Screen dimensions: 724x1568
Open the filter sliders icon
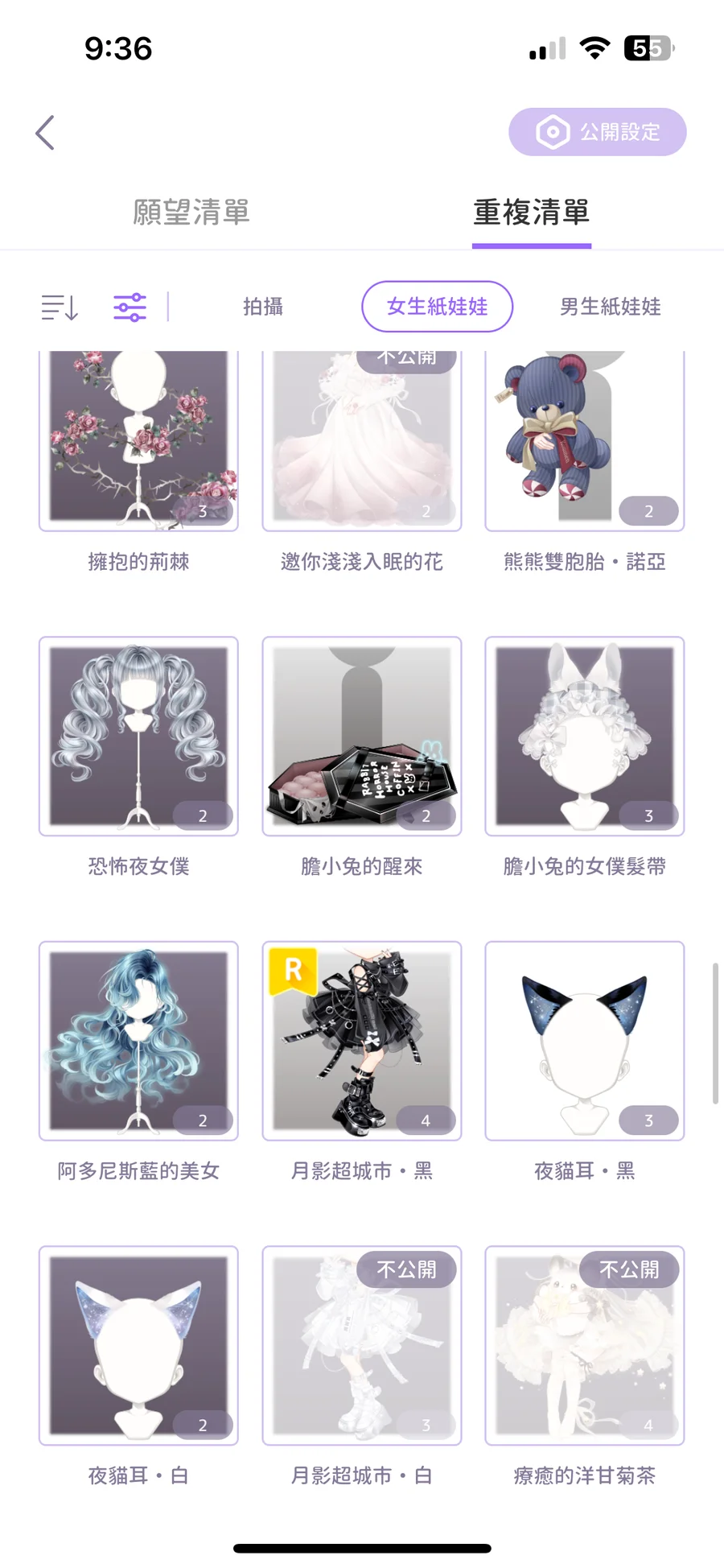130,307
